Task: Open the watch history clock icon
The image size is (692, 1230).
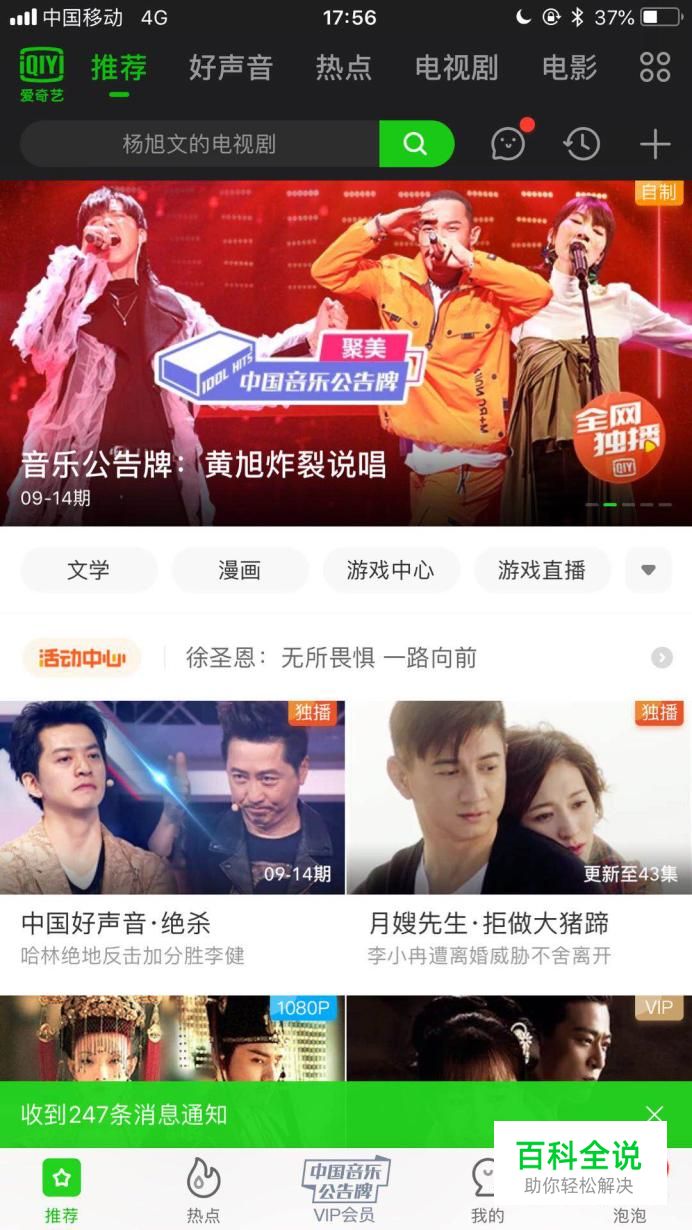Action: point(581,144)
